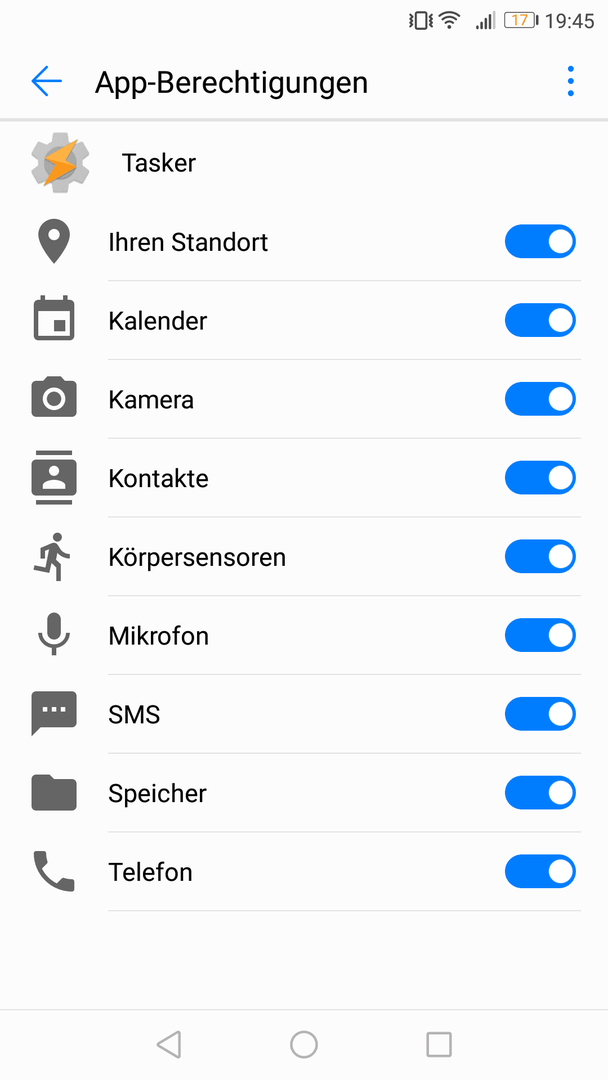Revoke Kontakte permission for Tasker
Screen dimensions: 608x1080
541,478
